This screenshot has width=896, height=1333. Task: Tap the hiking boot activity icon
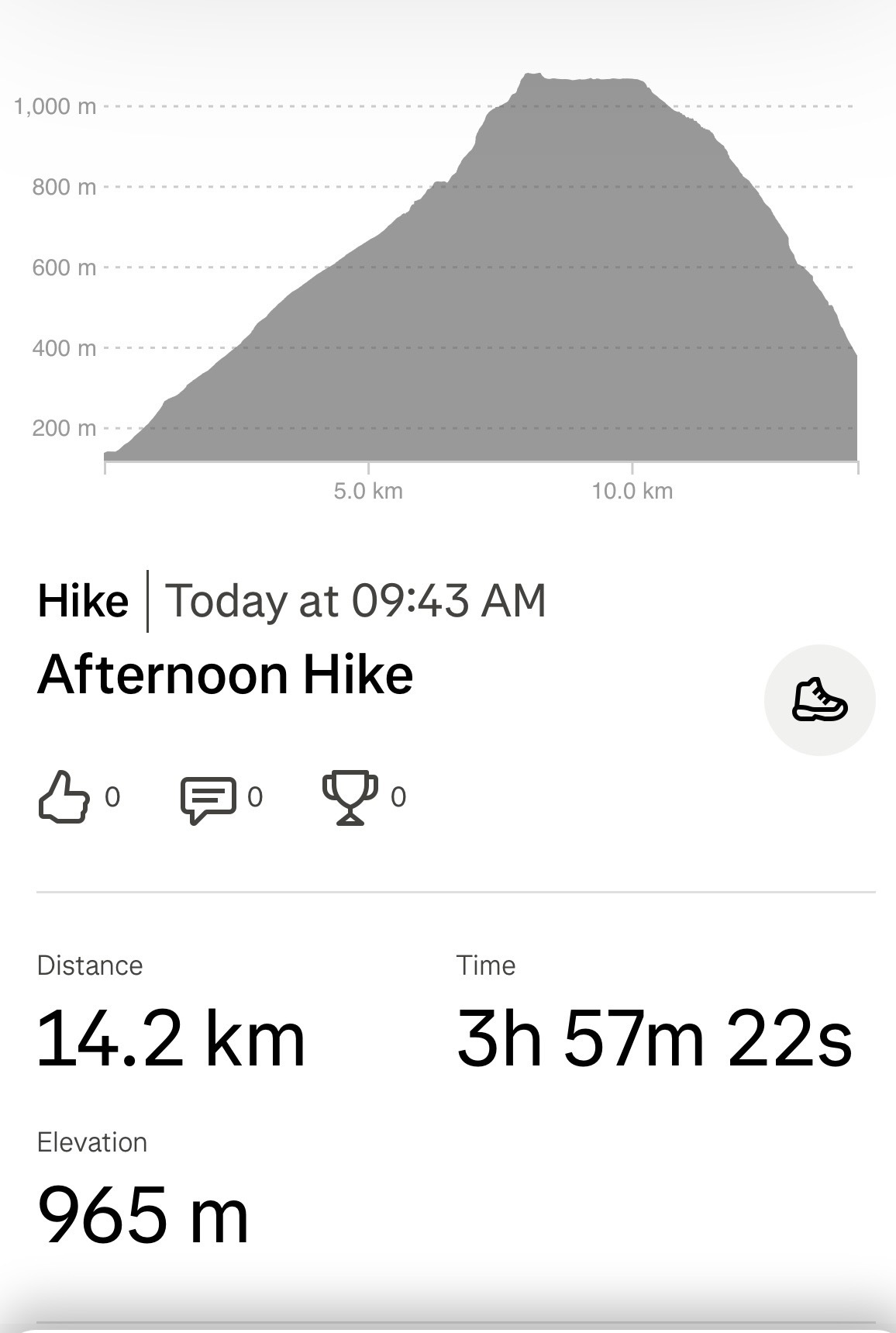[819, 699]
